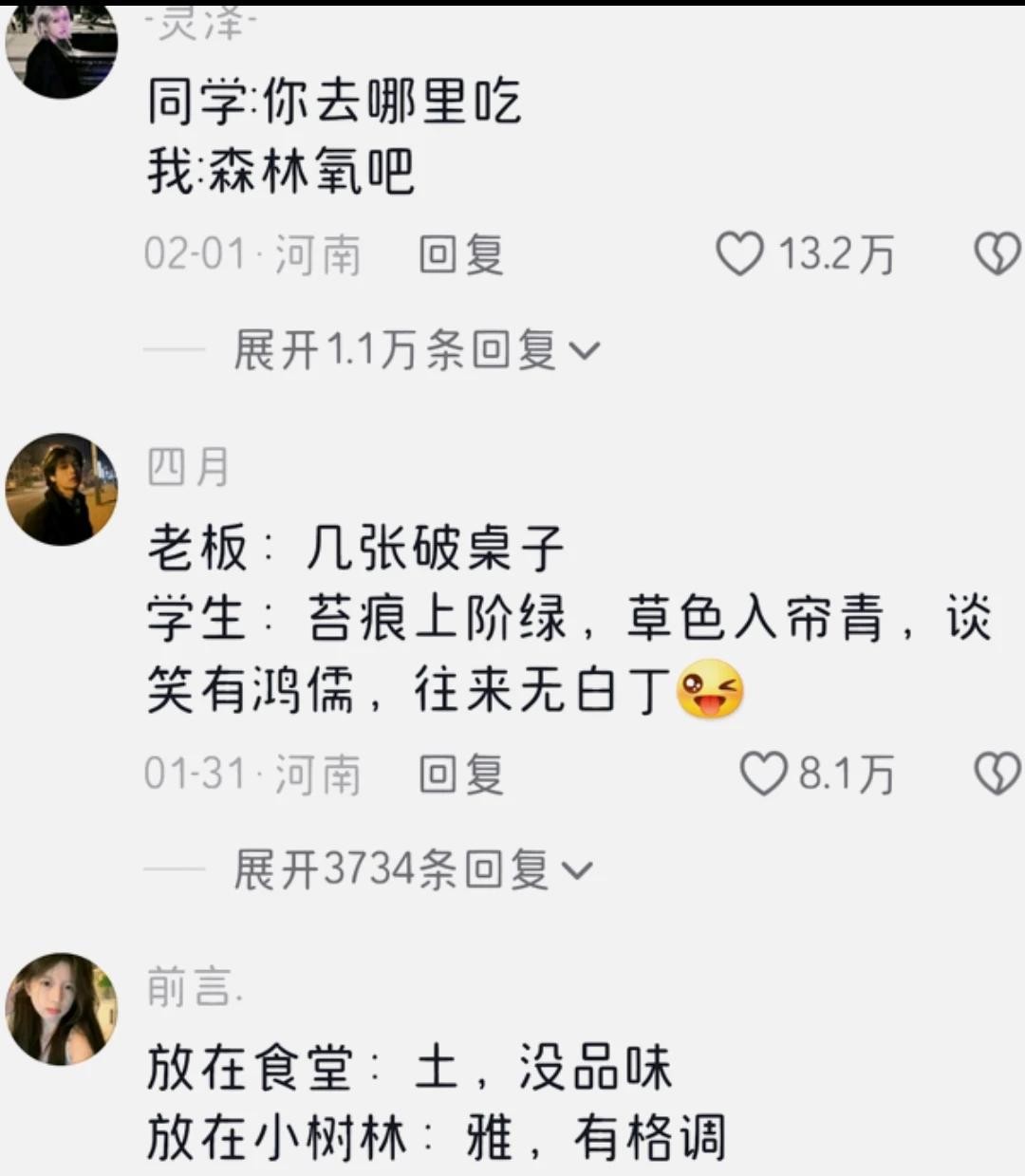Screen dimensions: 1025x1176
Task: Dislike the 森林氧吧 comment
Action: pyautogui.click(x=997, y=254)
